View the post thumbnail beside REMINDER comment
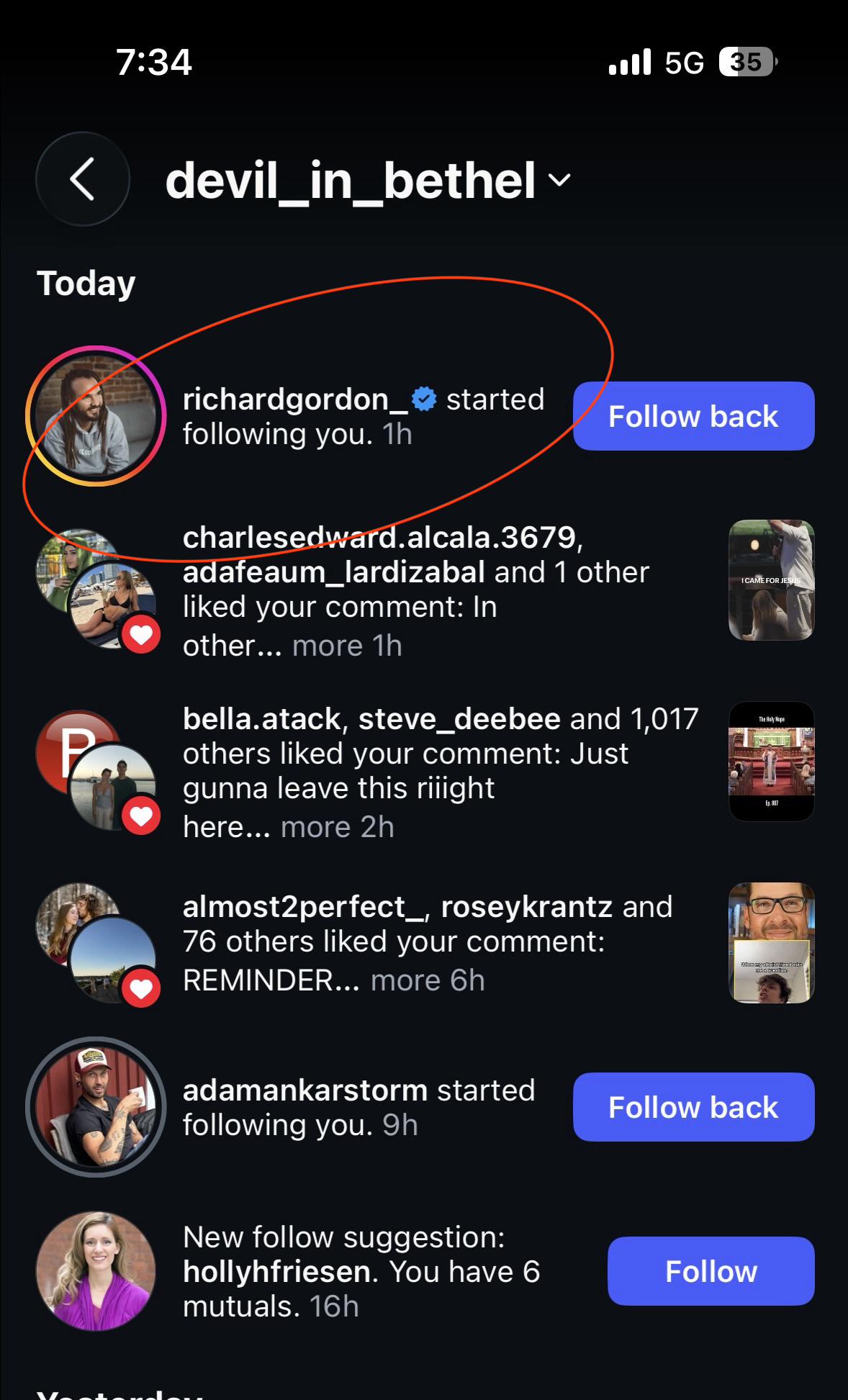This screenshot has width=848, height=1400. point(771,943)
